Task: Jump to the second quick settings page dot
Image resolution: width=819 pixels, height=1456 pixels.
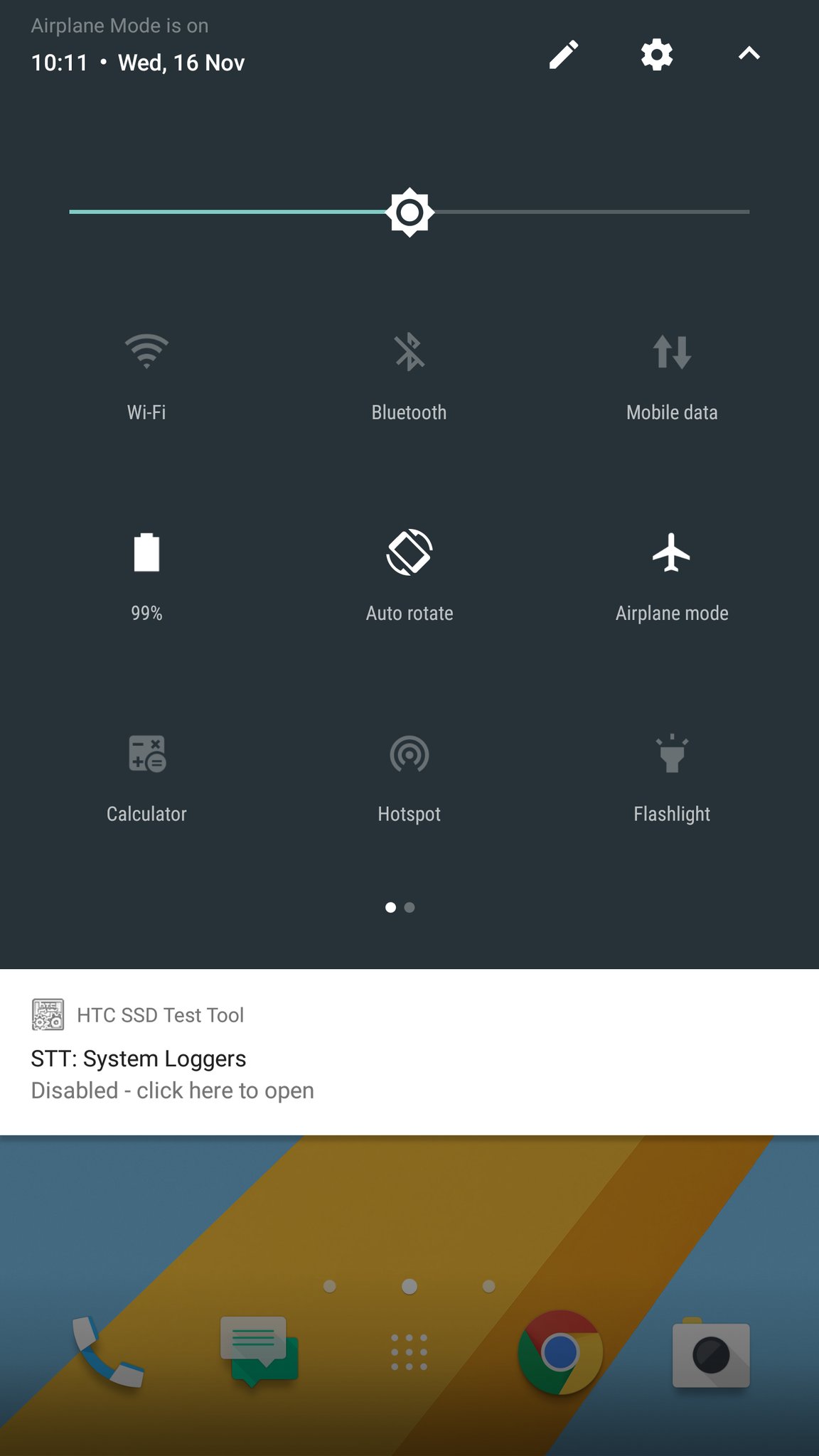Action: click(409, 907)
